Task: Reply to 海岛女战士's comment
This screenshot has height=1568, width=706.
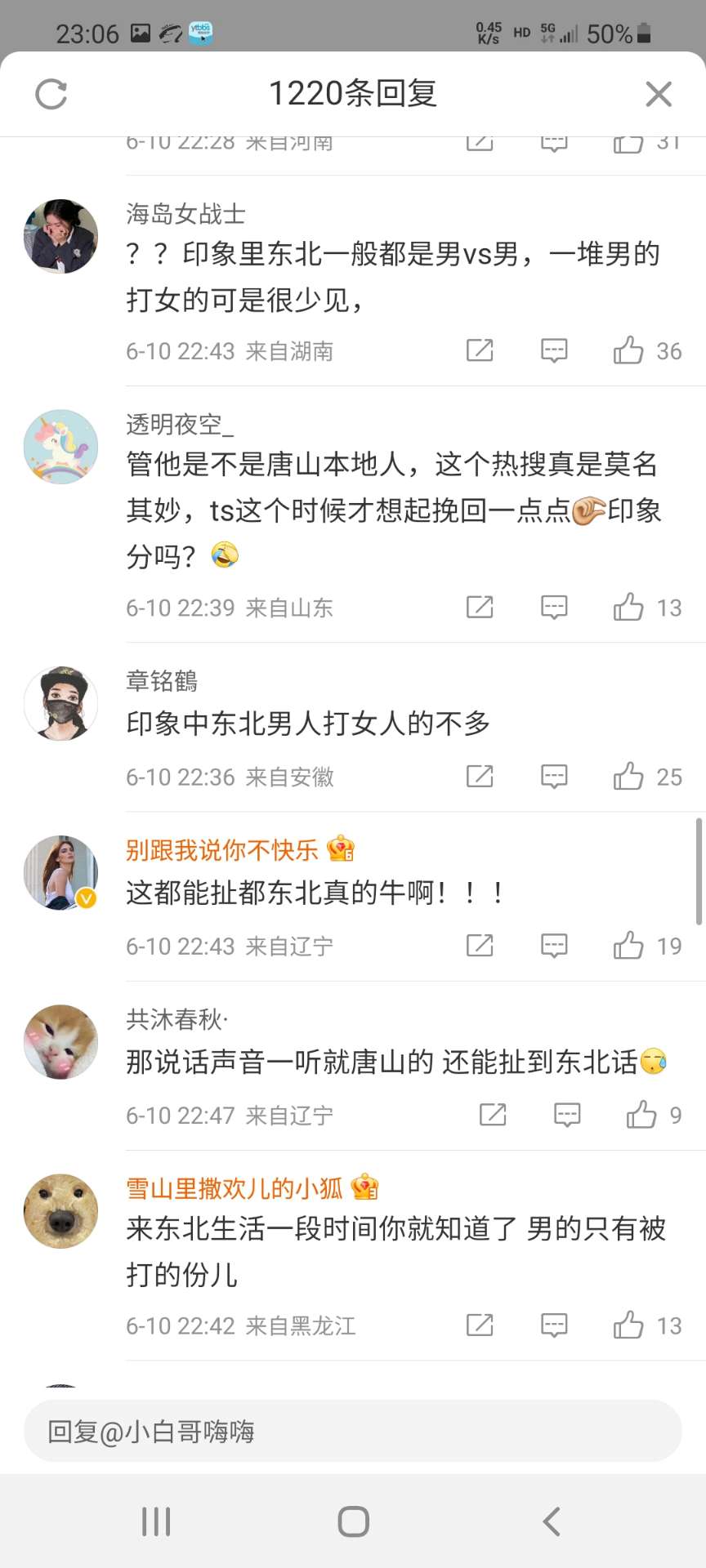Action: (554, 351)
